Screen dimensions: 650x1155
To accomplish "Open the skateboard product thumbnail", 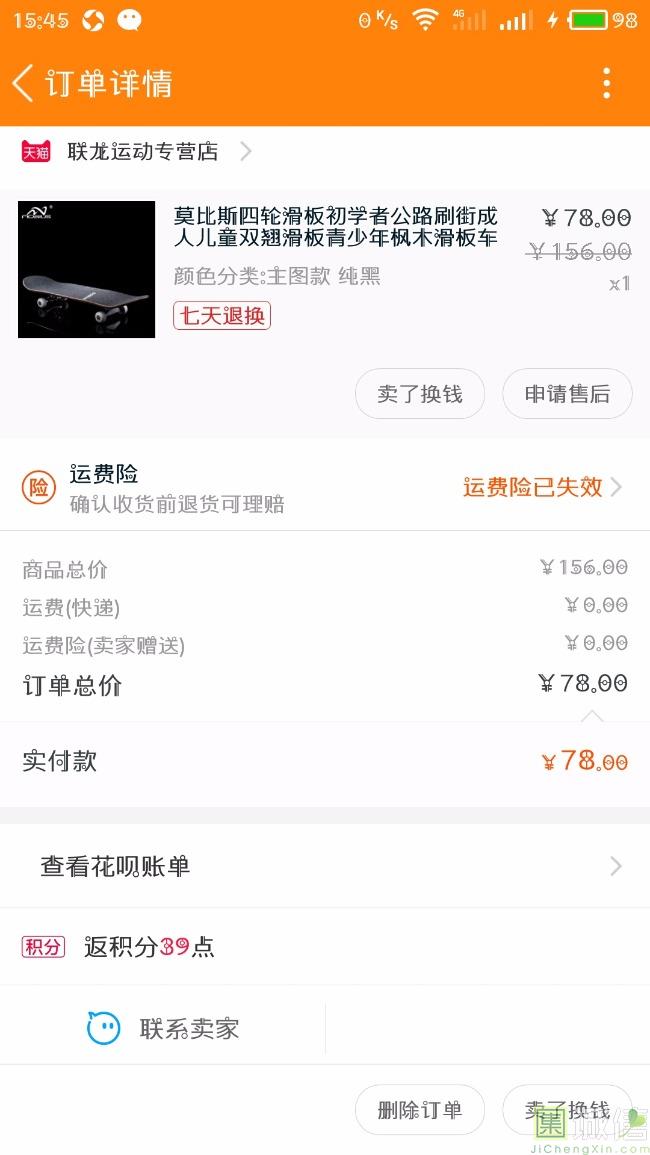I will click(x=87, y=269).
